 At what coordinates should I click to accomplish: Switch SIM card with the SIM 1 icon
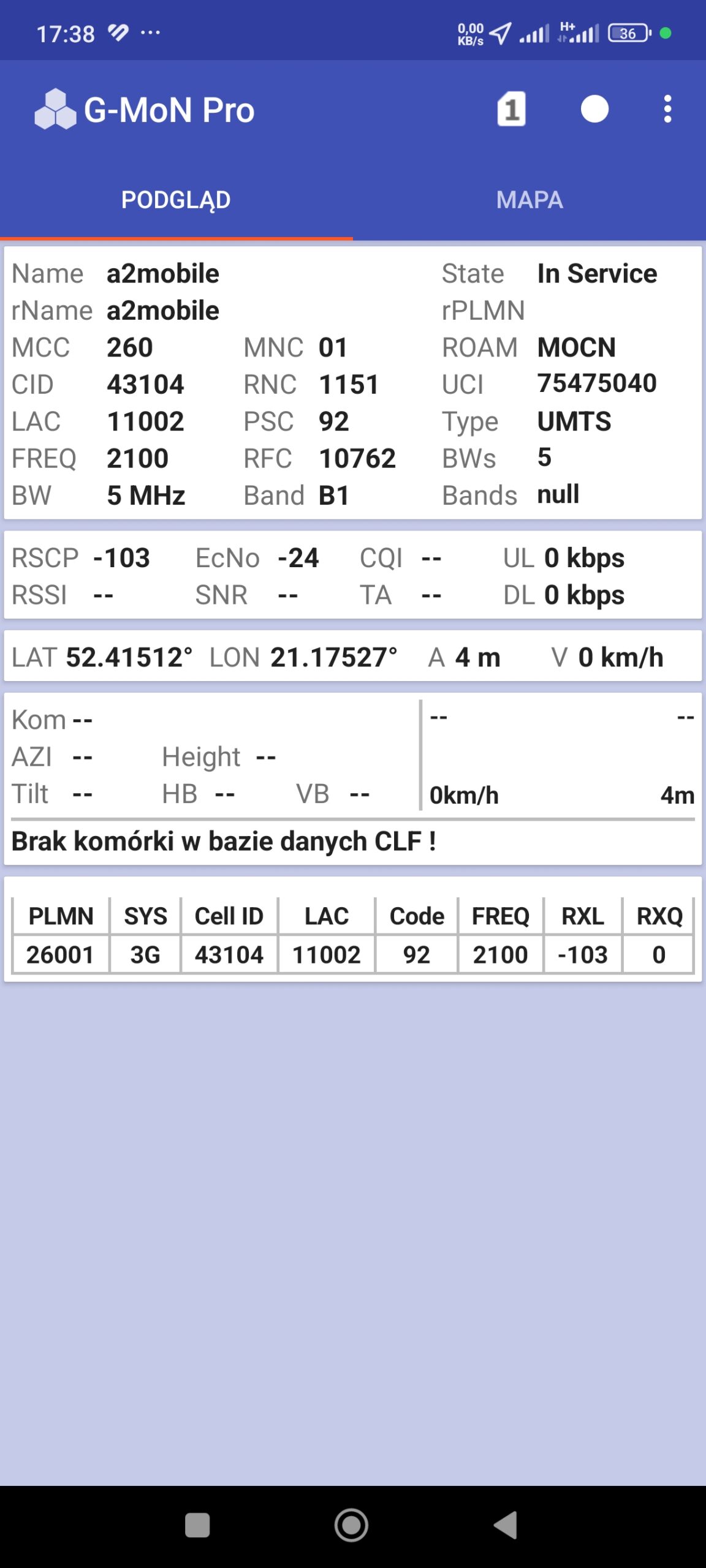[x=511, y=110]
